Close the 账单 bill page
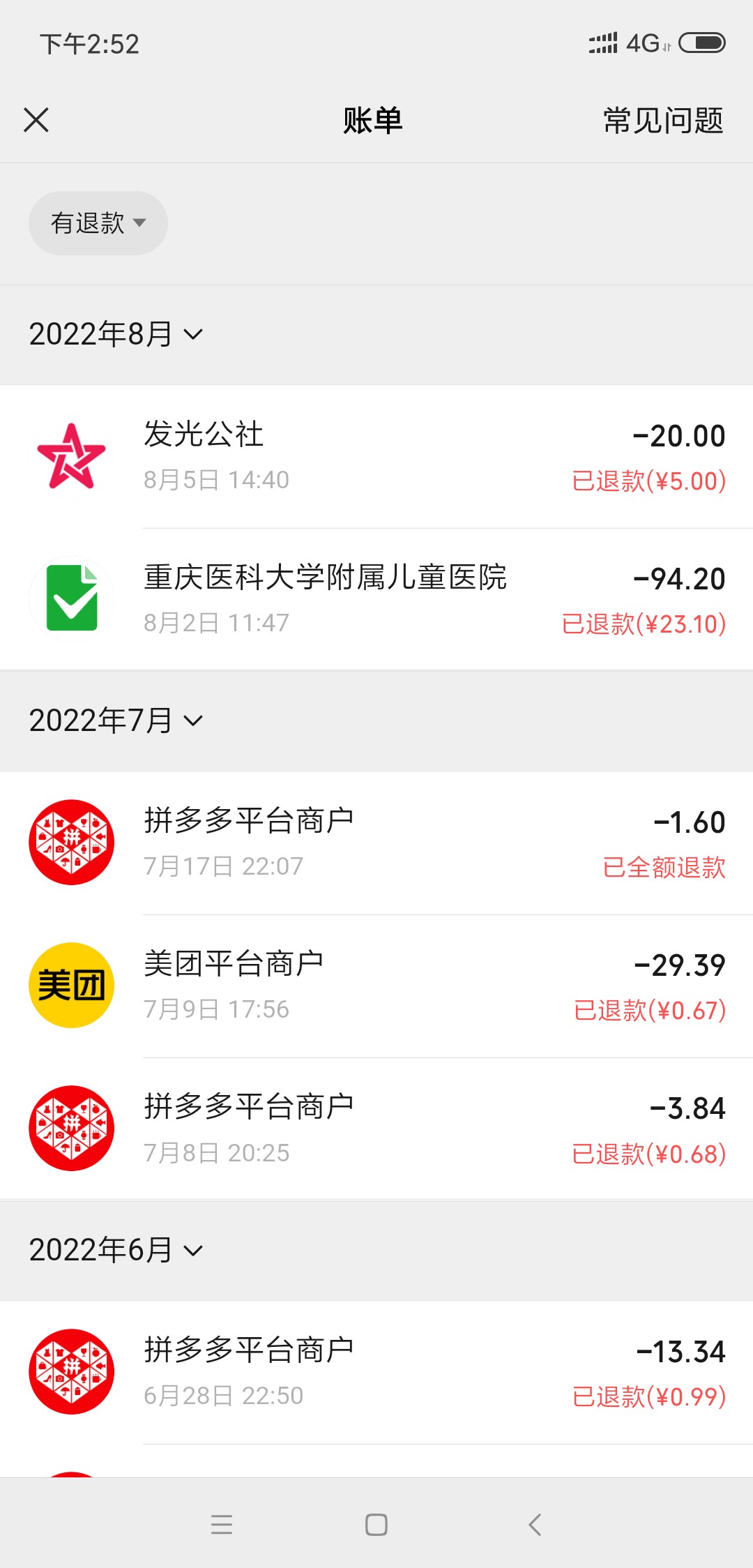Image resolution: width=753 pixels, height=1568 pixels. pos(36,120)
